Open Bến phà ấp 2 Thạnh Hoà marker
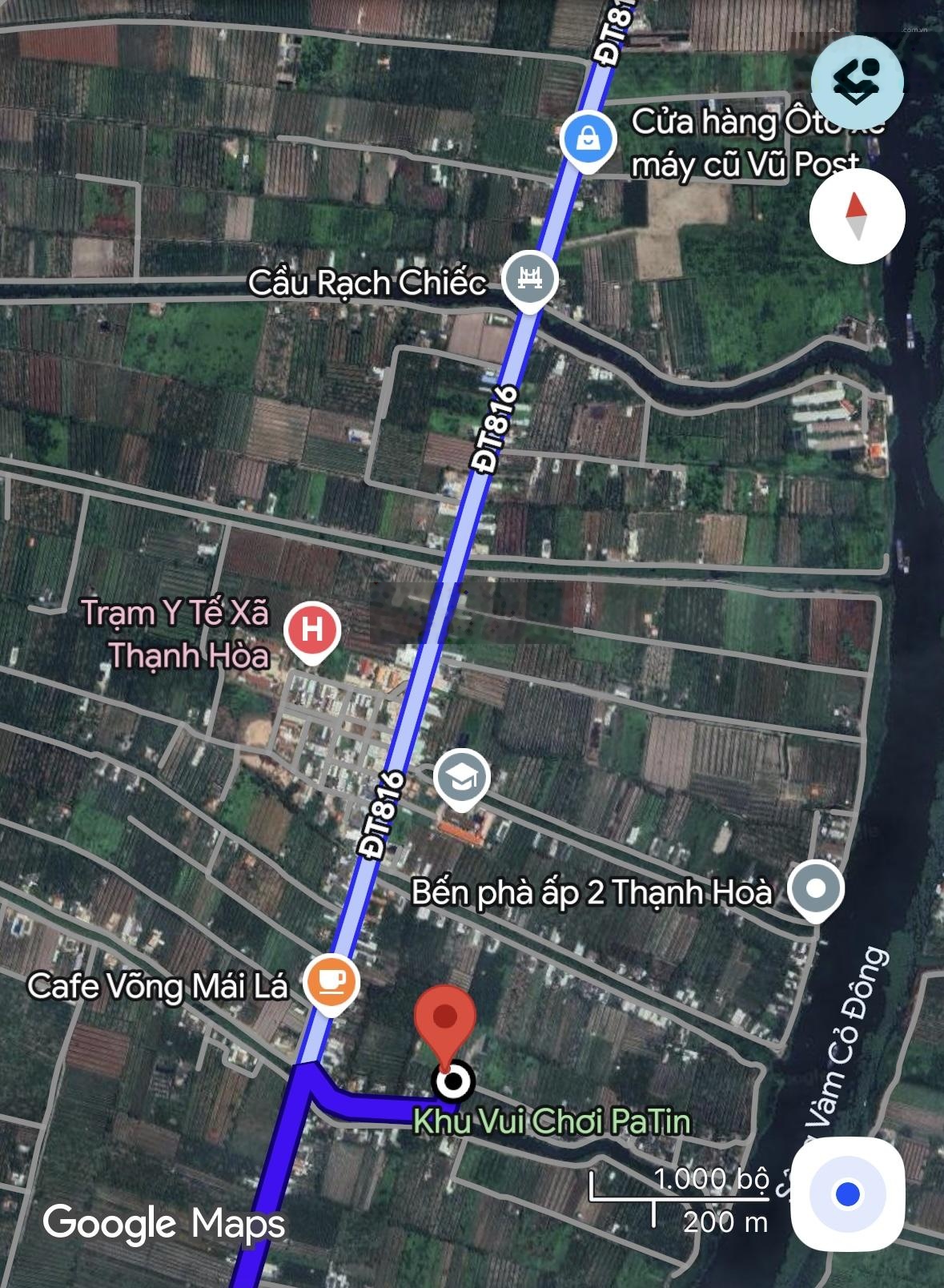 click(815, 888)
